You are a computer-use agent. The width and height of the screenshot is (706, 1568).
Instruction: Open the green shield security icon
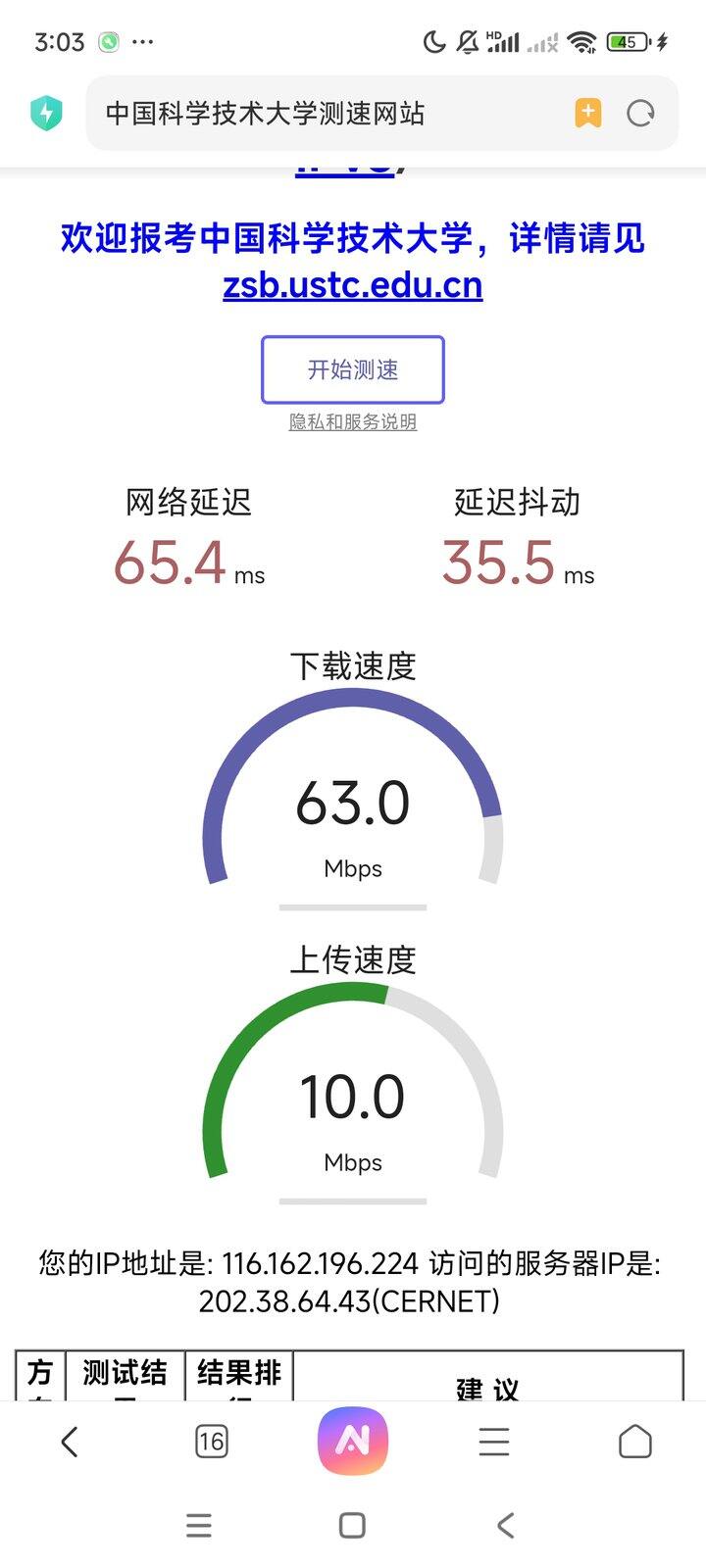(46, 114)
